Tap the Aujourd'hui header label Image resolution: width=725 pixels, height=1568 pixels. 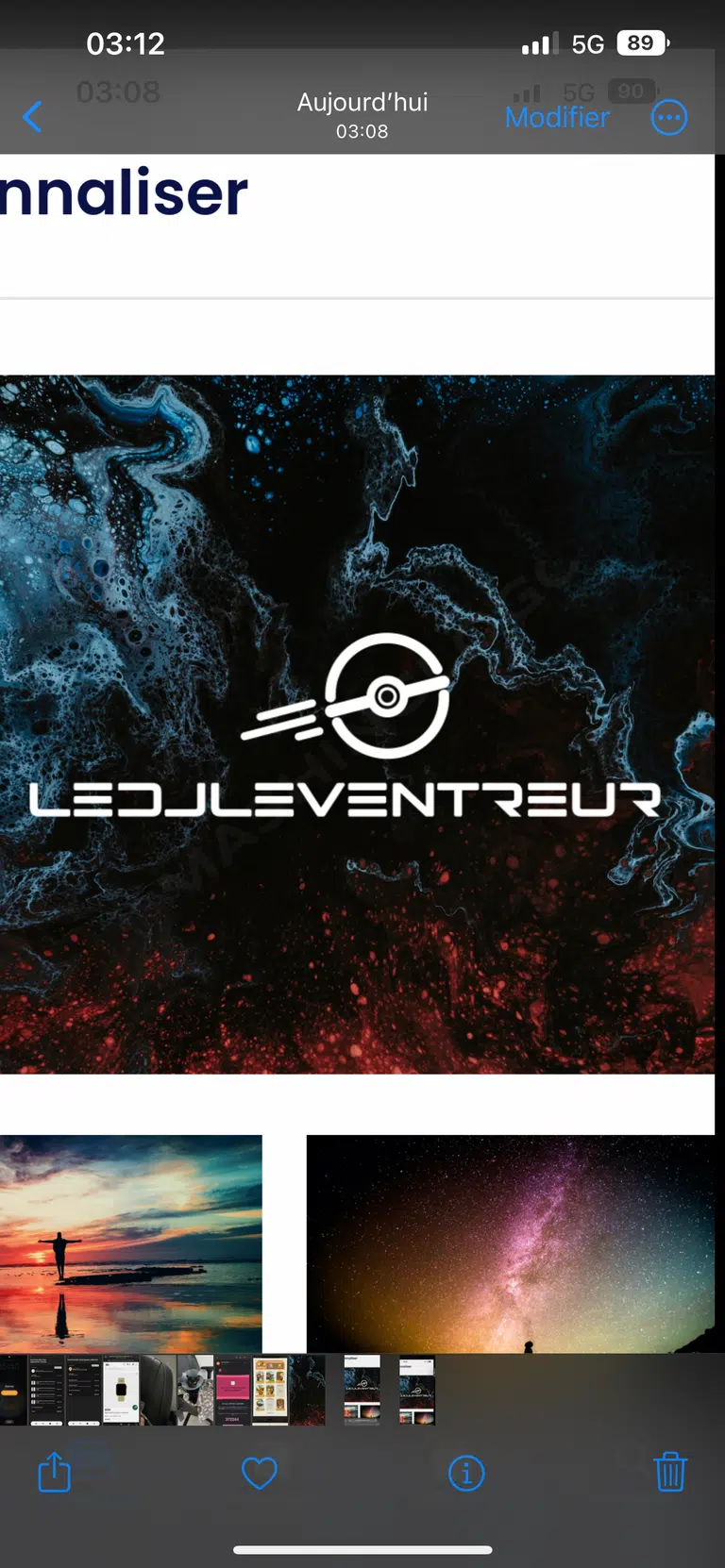point(362,103)
